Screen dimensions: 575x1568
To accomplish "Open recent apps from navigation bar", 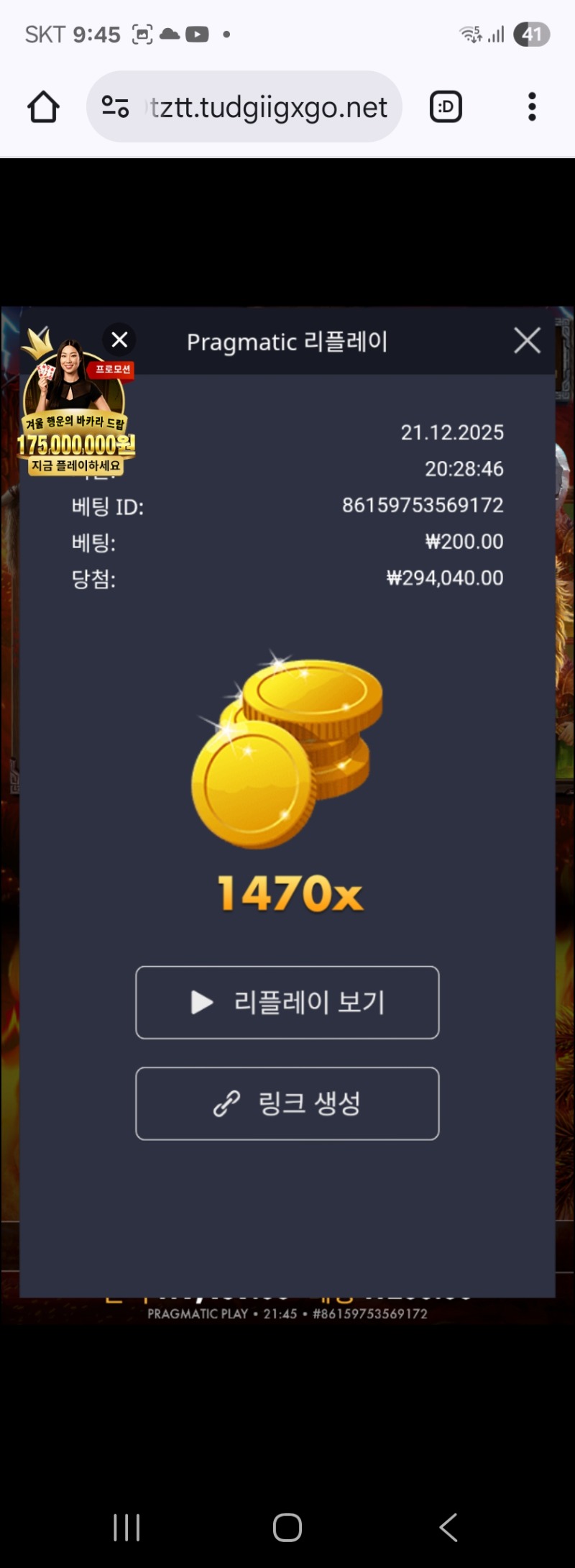I will (126, 1527).
